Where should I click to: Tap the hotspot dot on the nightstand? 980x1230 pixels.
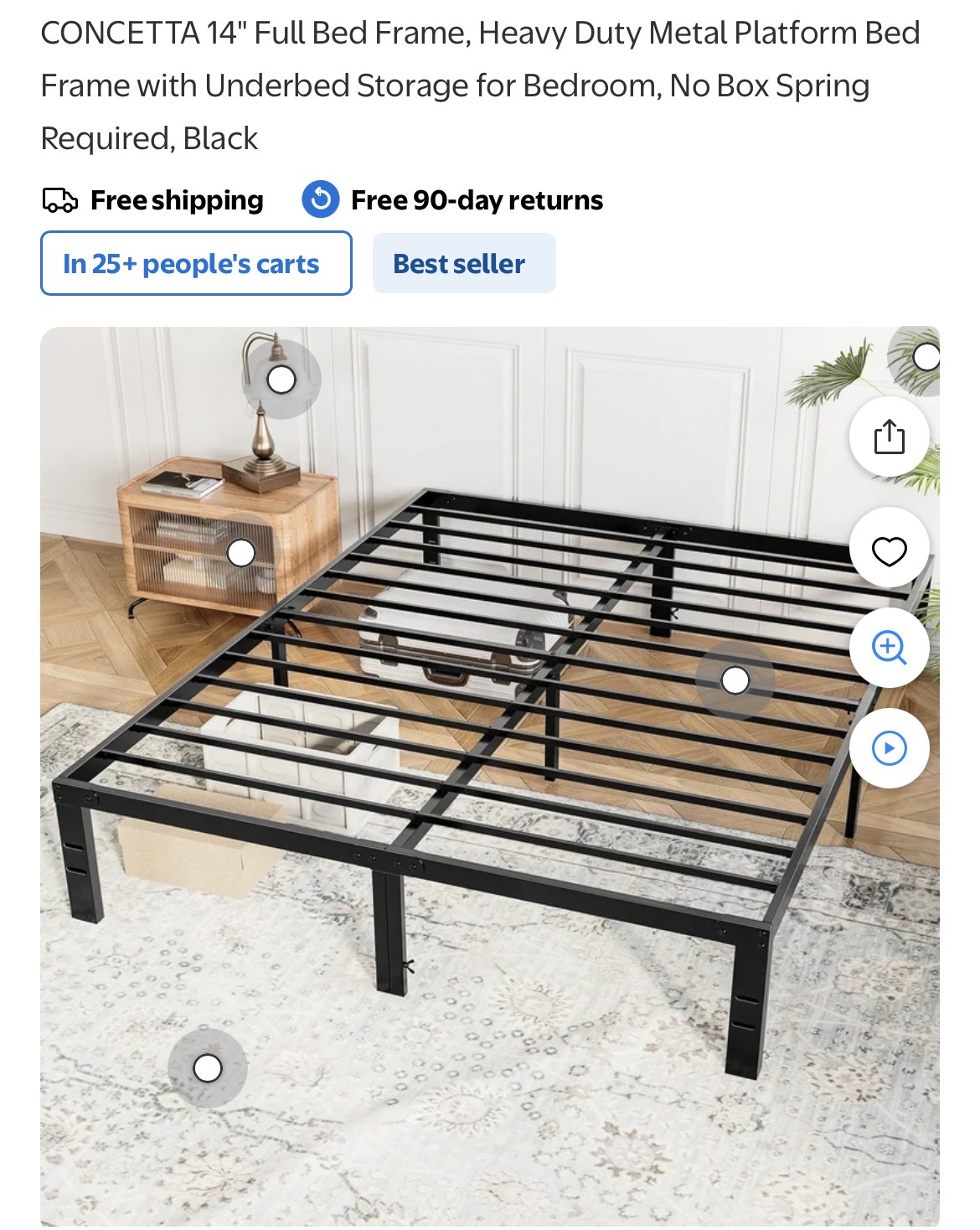click(241, 552)
